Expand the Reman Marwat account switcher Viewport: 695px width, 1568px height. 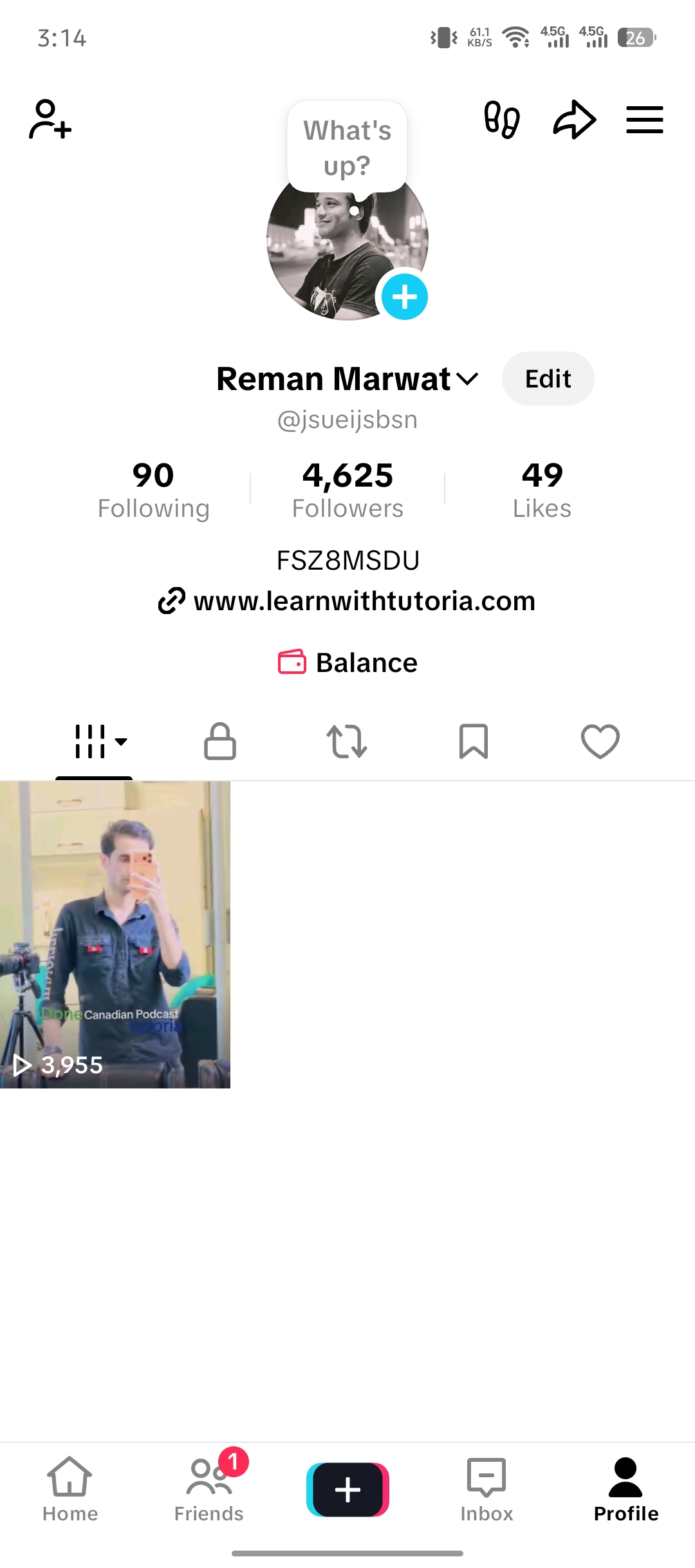pyautogui.click(x=347, y=378)
